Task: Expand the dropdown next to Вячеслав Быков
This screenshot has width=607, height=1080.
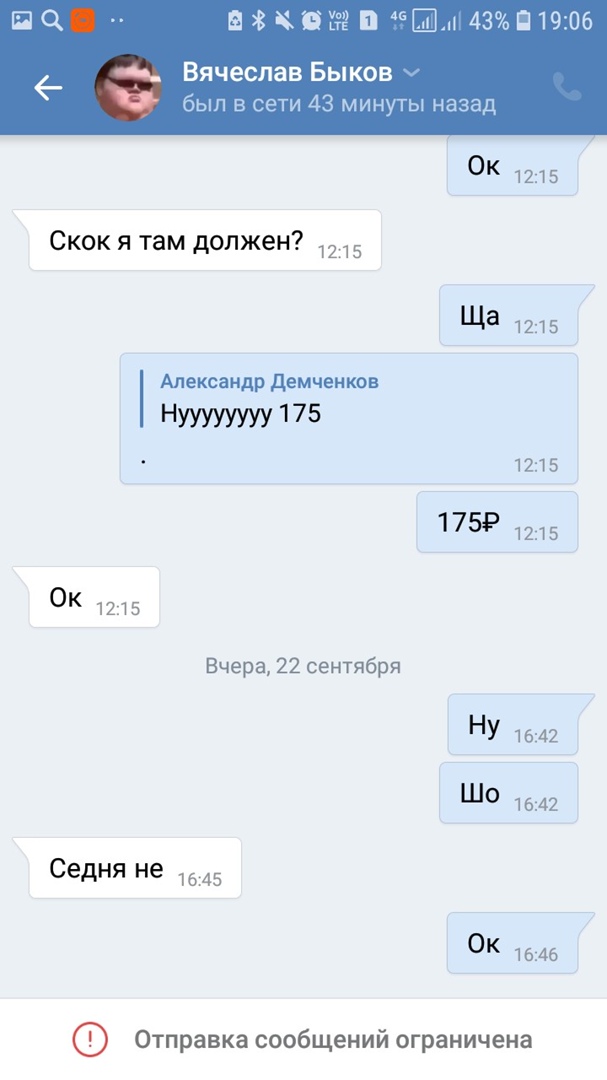Action: [x=411, y=73]
